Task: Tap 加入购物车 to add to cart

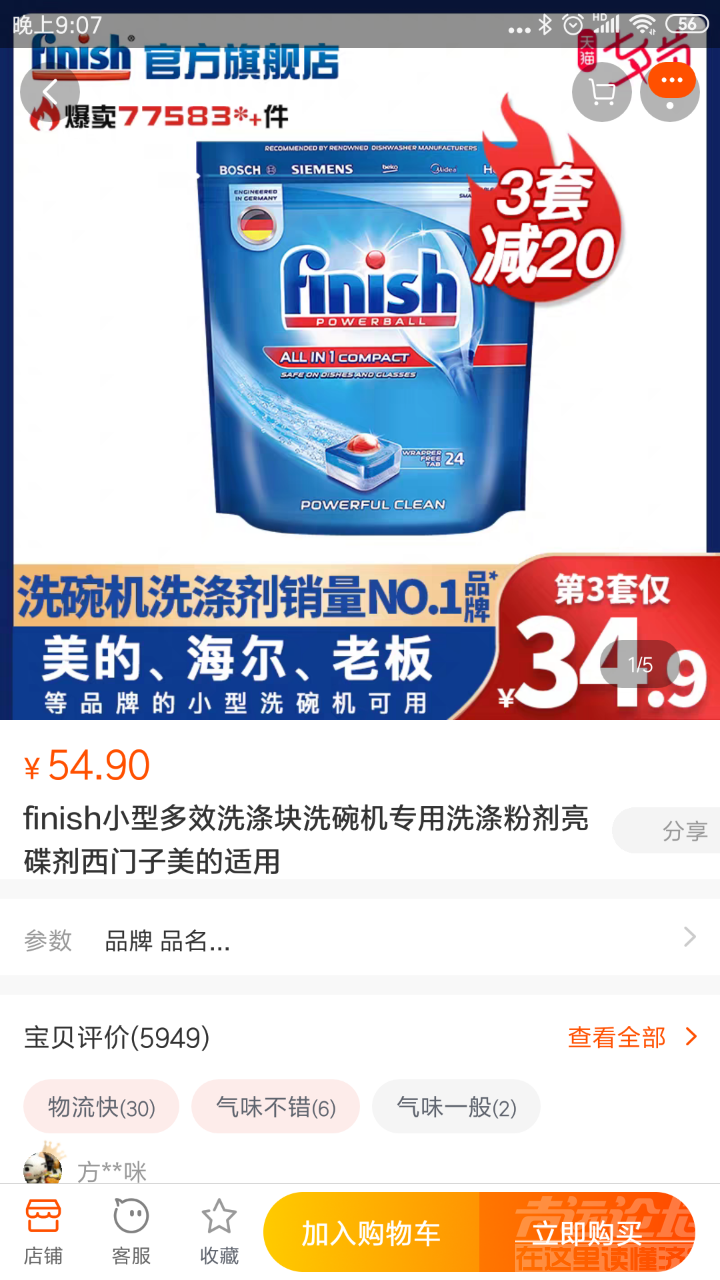Action: 371,1233
